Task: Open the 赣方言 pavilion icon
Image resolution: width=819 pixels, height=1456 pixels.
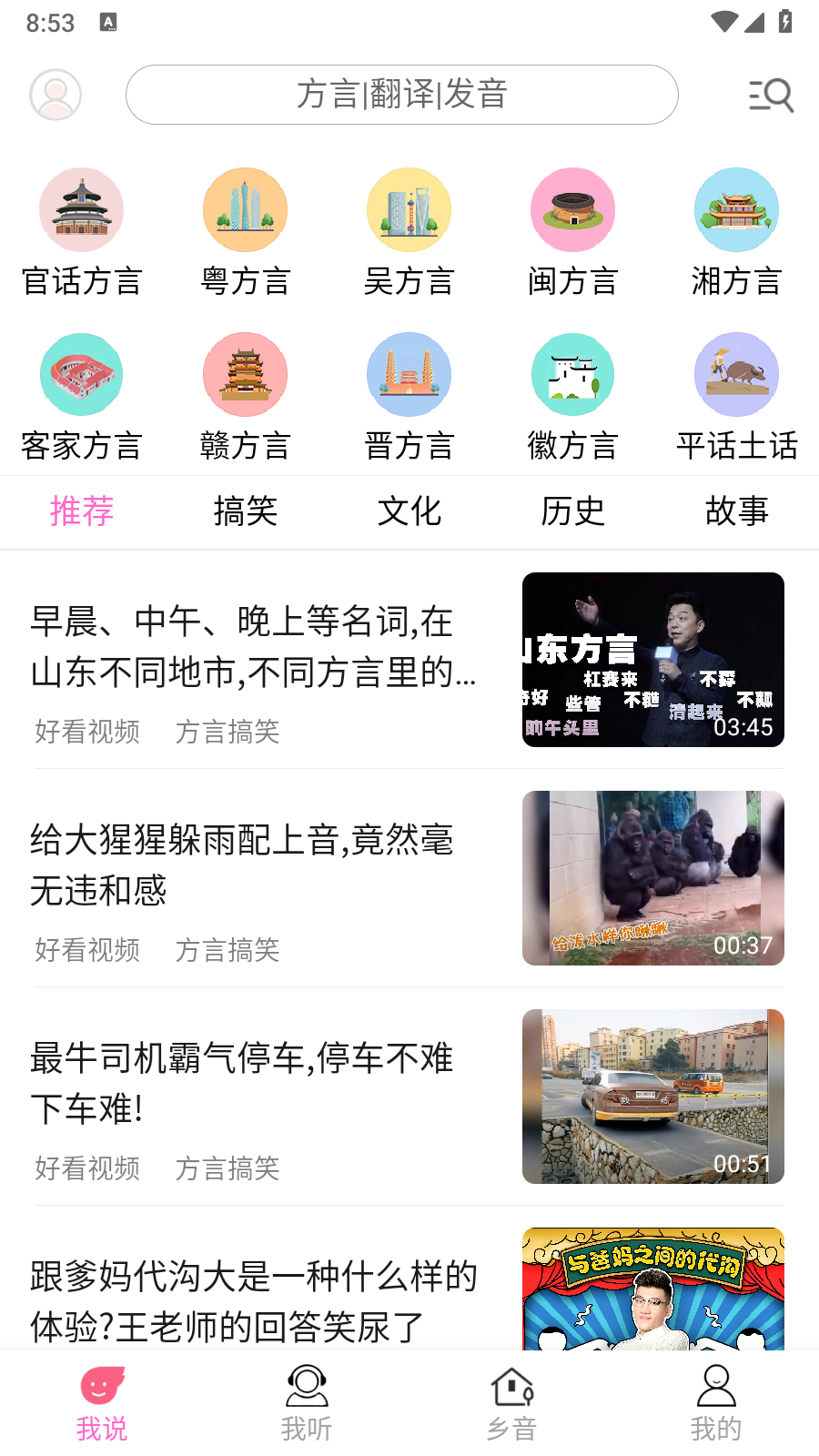Action: point(246,374)
